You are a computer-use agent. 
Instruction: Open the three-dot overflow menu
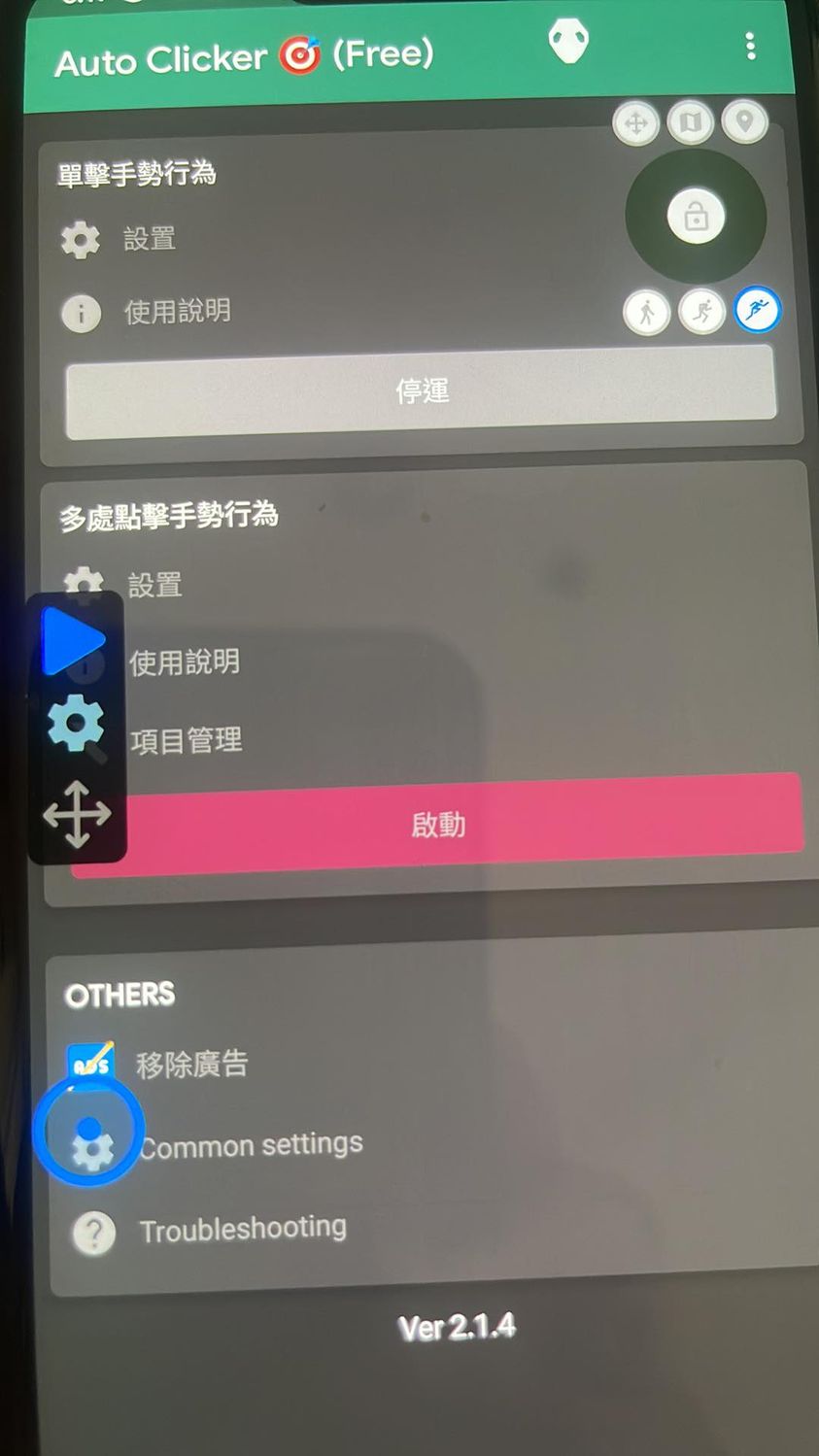pos(750,46)
